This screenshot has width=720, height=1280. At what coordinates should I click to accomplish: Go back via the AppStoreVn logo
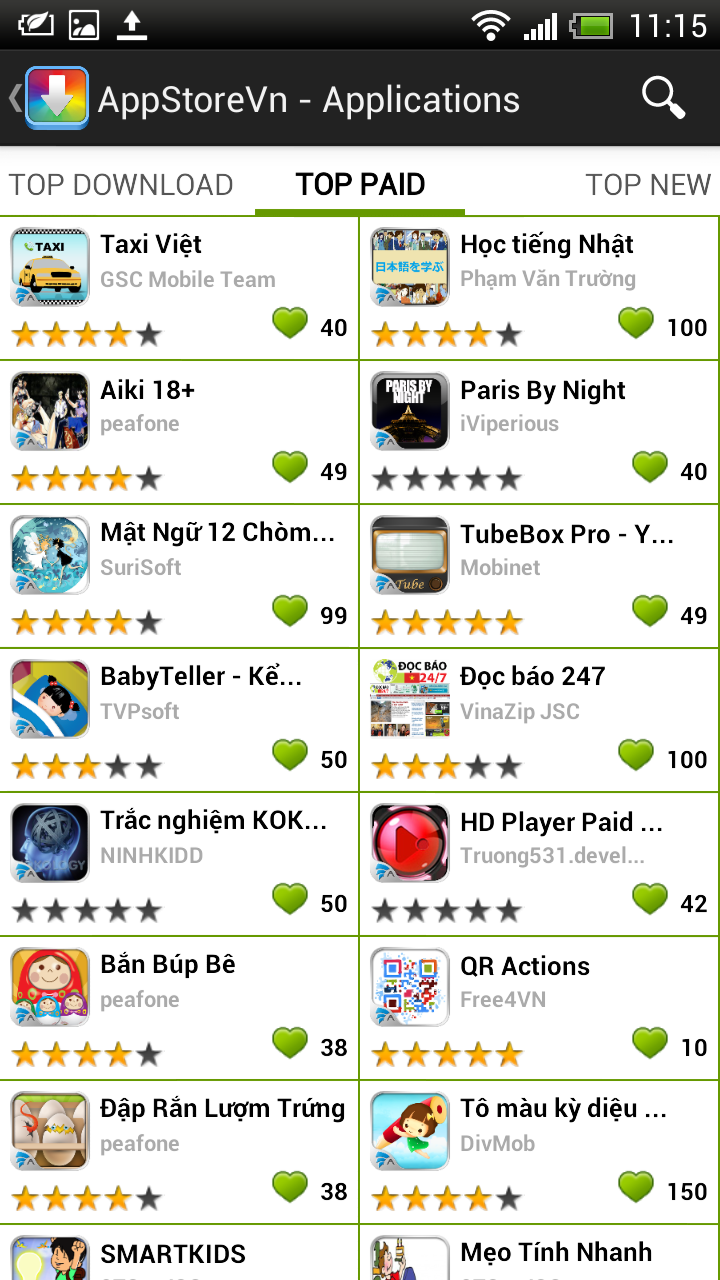[x=56, y=98]
